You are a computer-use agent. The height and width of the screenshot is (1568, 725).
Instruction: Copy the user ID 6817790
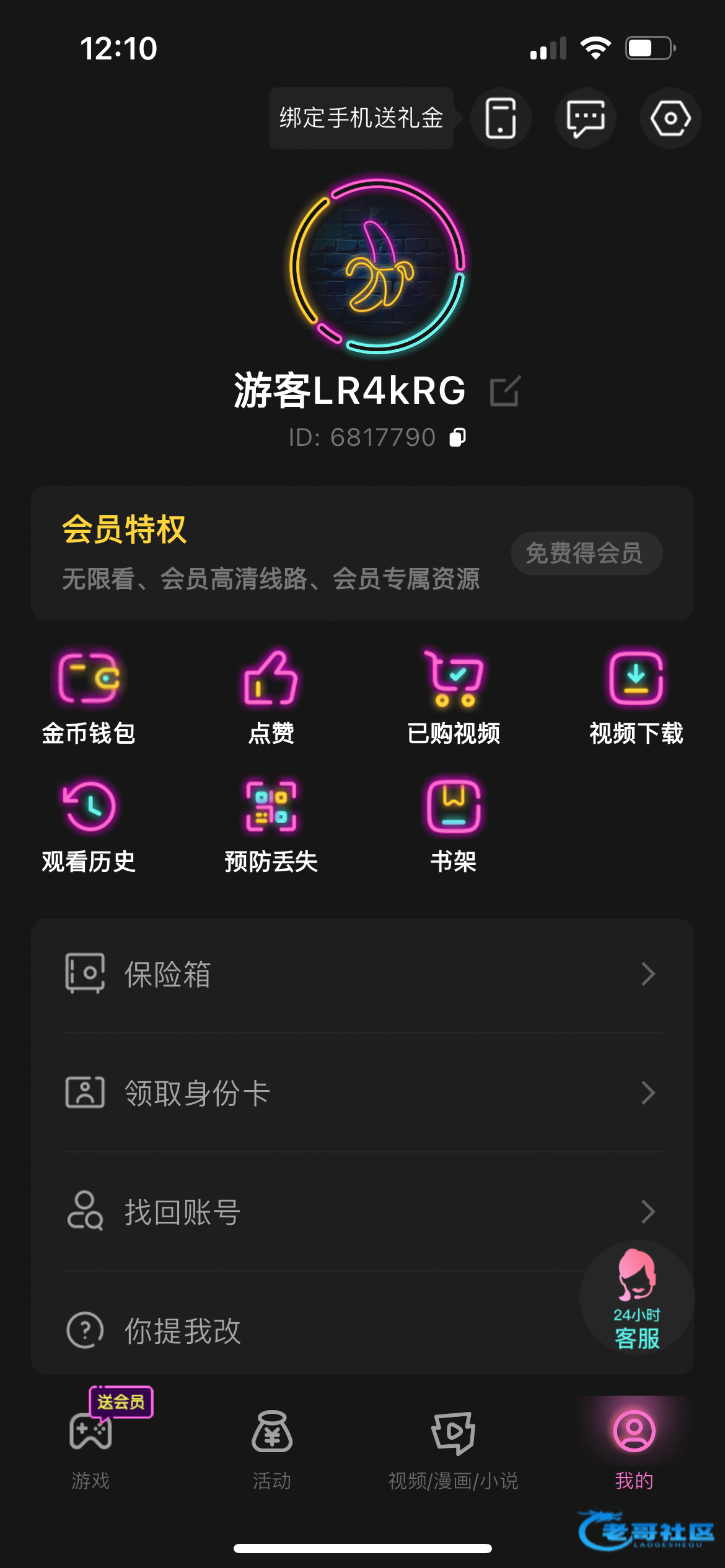point(458,437)
